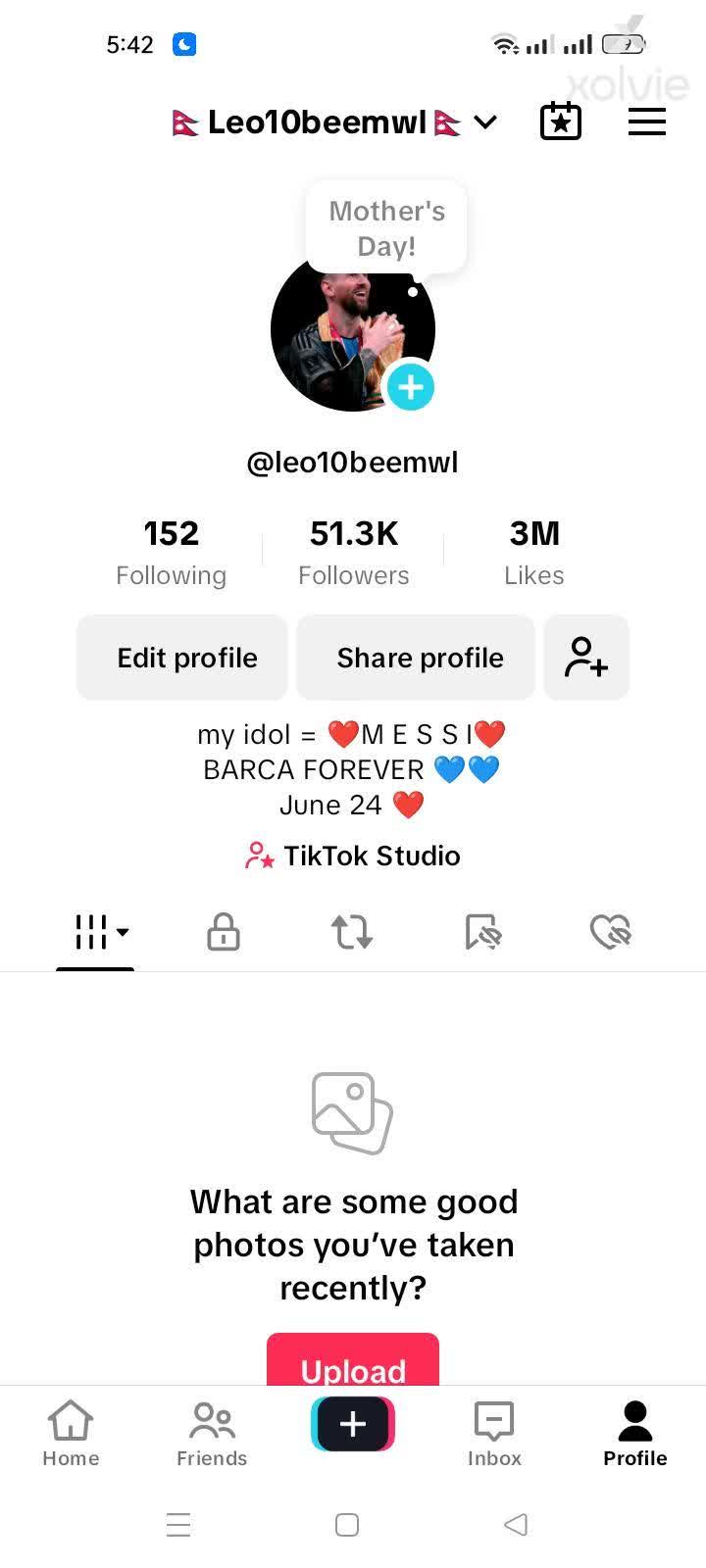706x1568 pixels.
Task: Tap the add friends icon
Action: click(585, 658)
